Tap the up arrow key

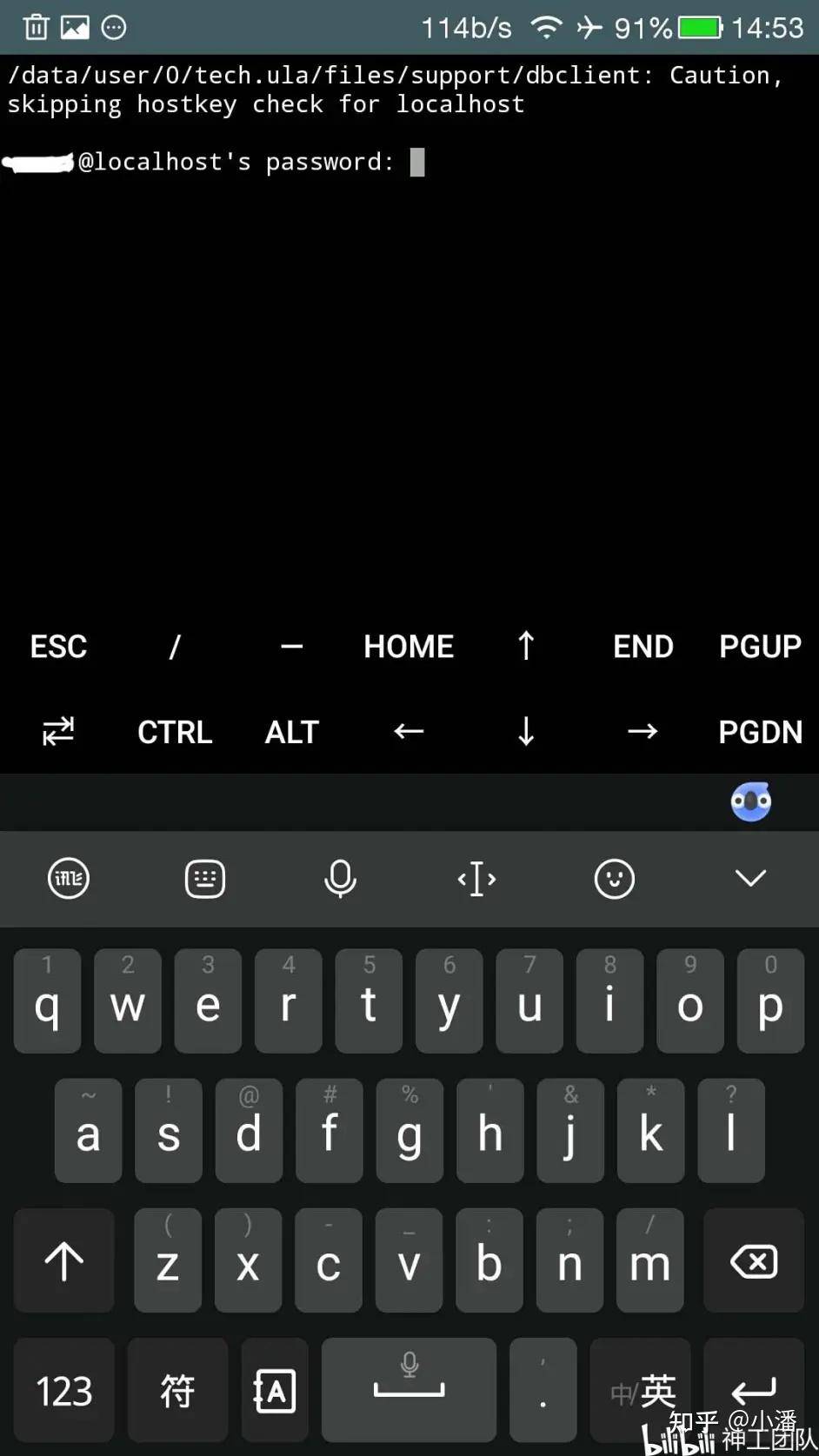[x=526, y=647]
